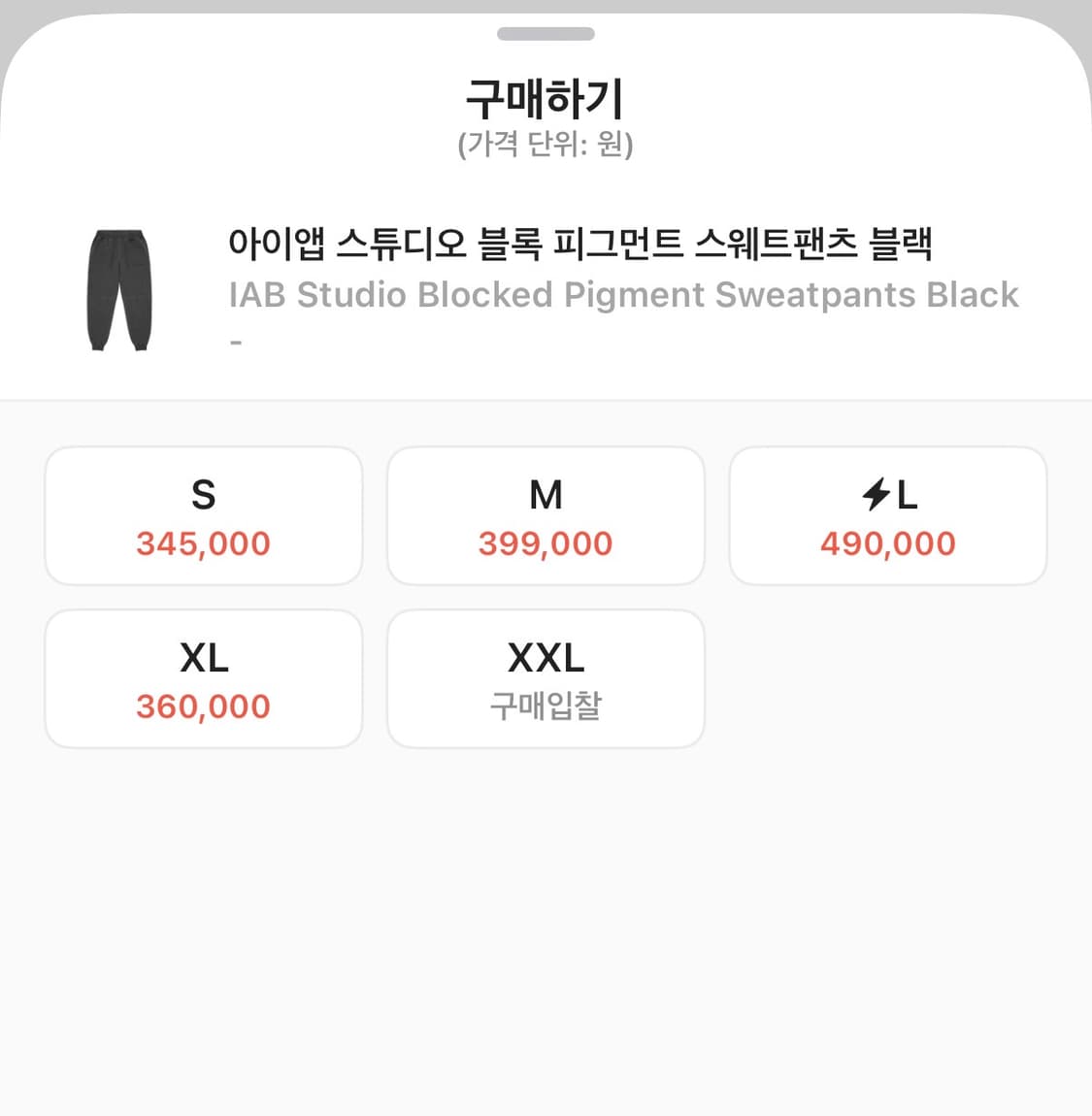
Task: Tap the dash below the English title
Action: click(234, 342)
